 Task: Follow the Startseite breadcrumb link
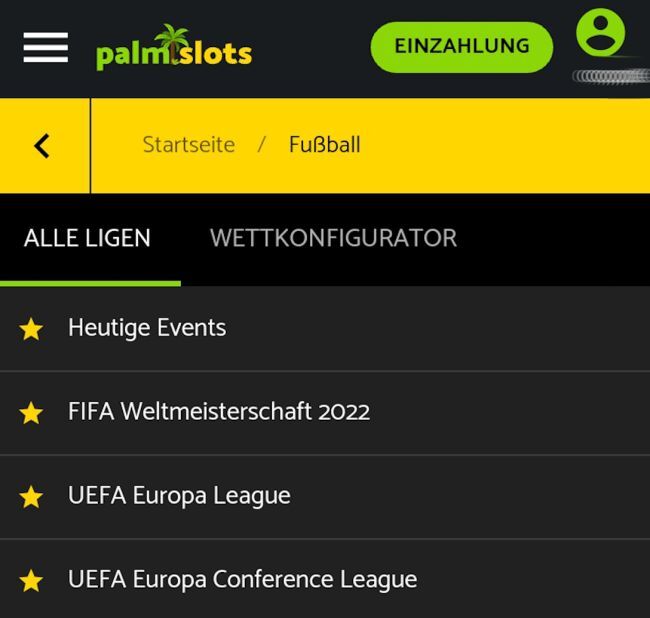click(188, 145)
